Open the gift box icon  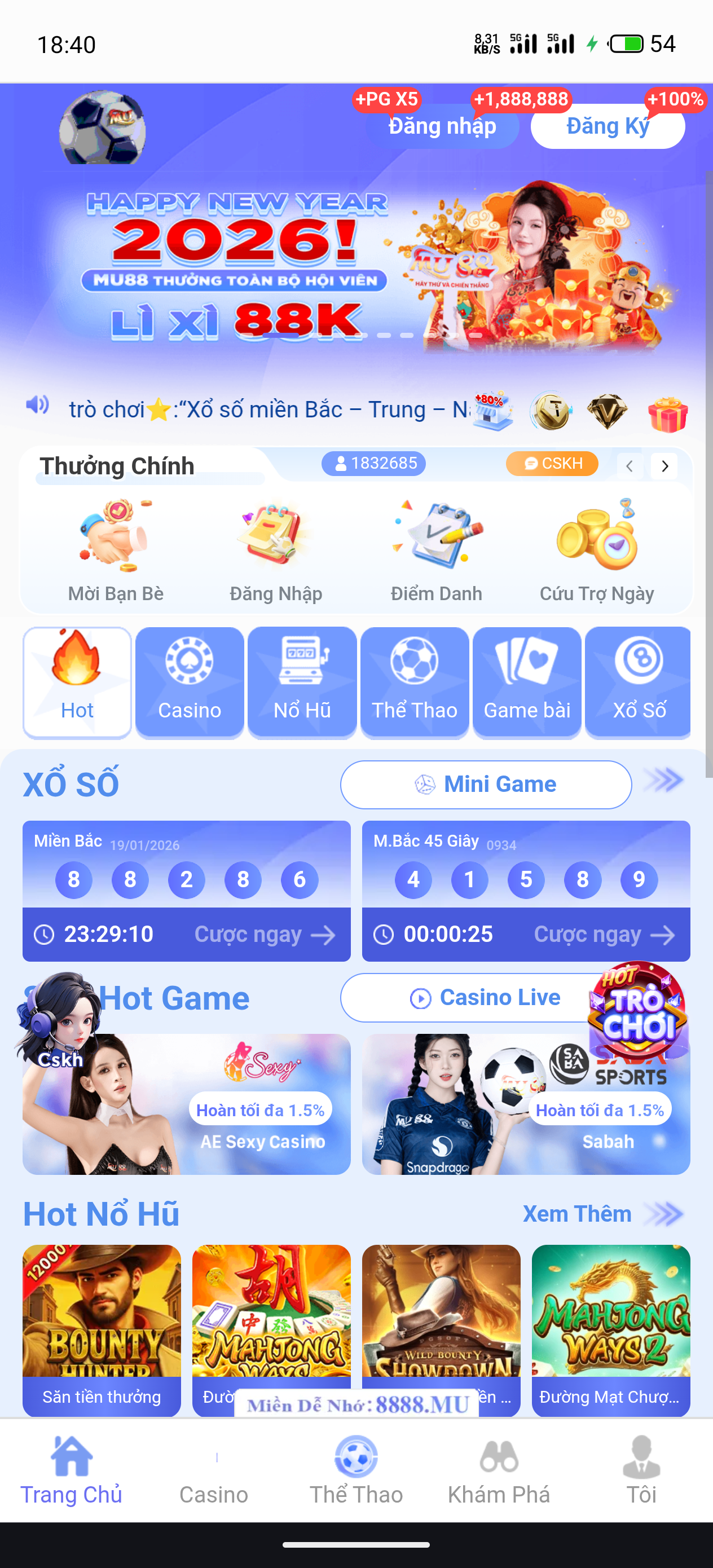[667, 414]
